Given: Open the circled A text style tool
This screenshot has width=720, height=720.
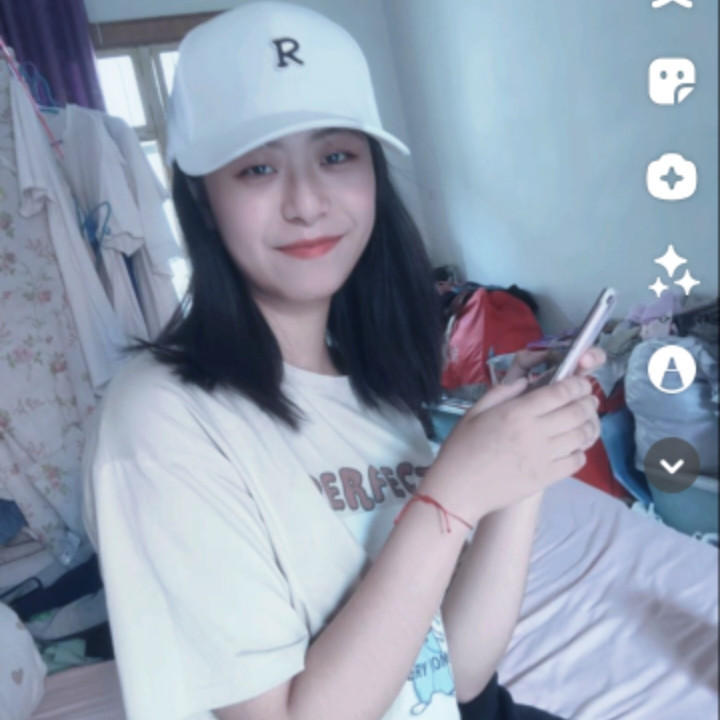Looking at the screenshot, I should [671, 369].
